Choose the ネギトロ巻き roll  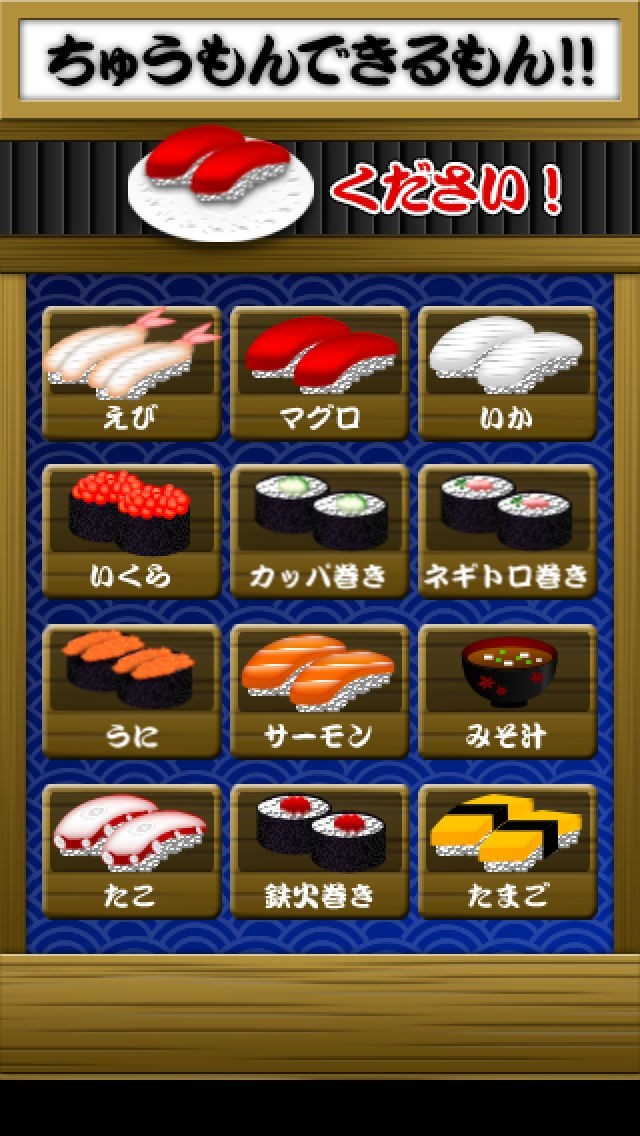point(507,531)
